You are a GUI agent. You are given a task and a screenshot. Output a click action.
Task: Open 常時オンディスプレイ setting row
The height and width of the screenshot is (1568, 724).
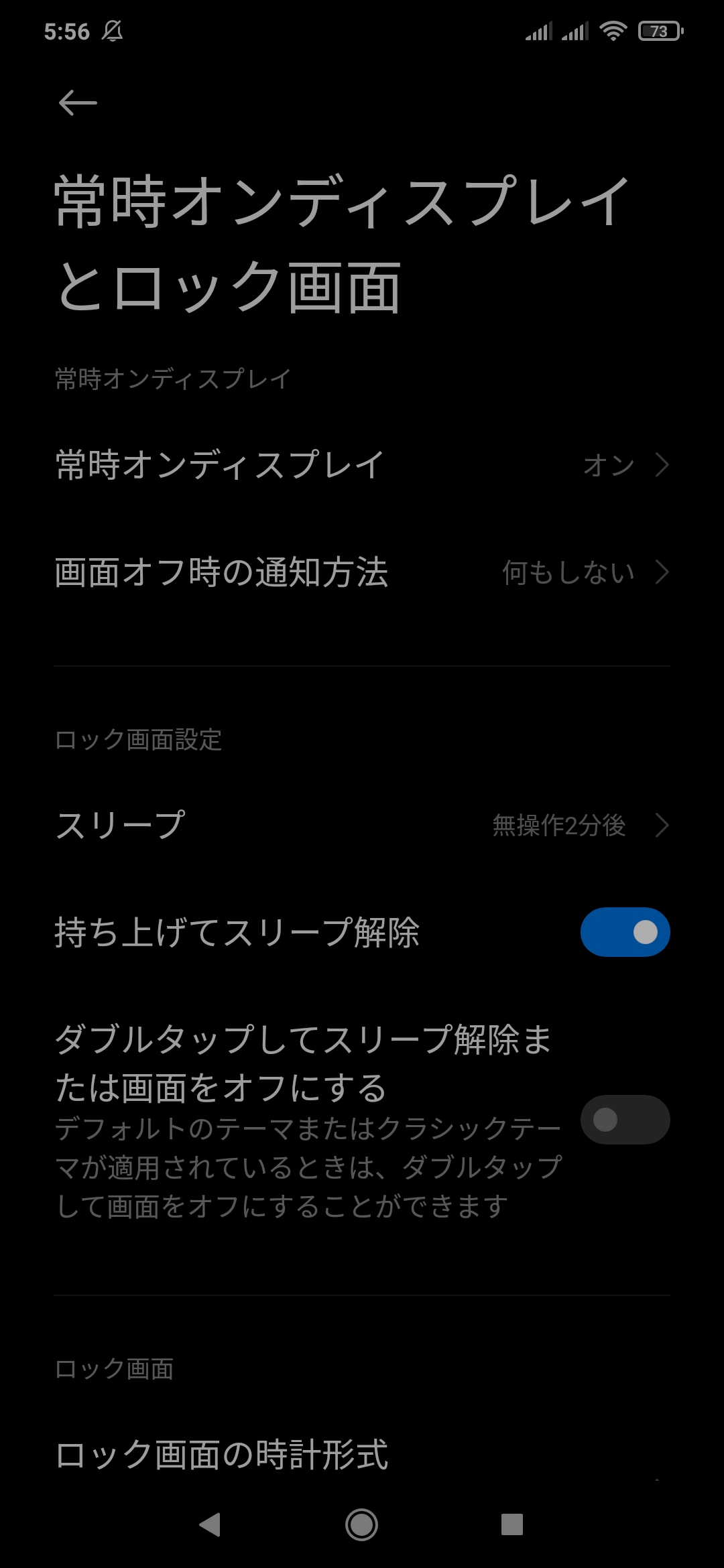tap(362, 465)
